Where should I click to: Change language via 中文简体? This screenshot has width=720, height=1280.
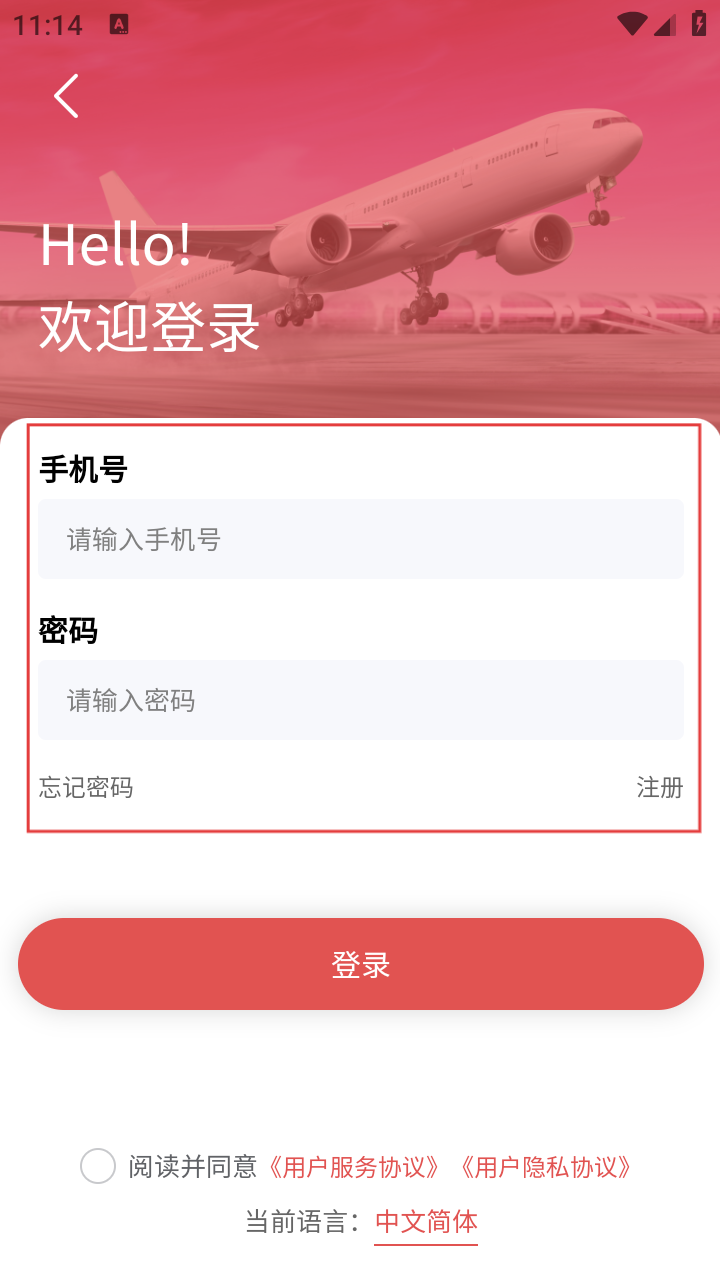click(426, 1221)
